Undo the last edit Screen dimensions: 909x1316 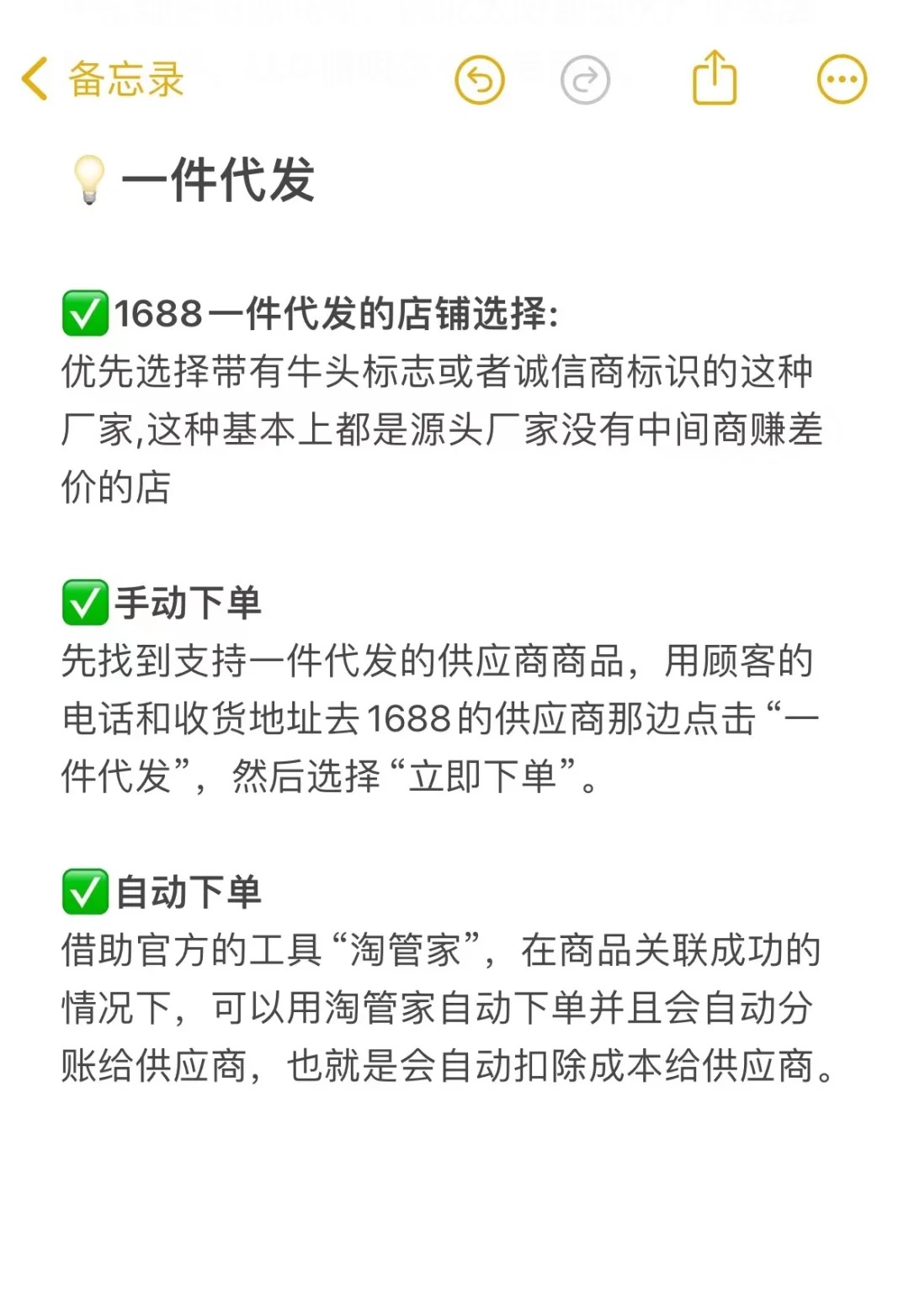pyautogui.click(x=479, y=80)
